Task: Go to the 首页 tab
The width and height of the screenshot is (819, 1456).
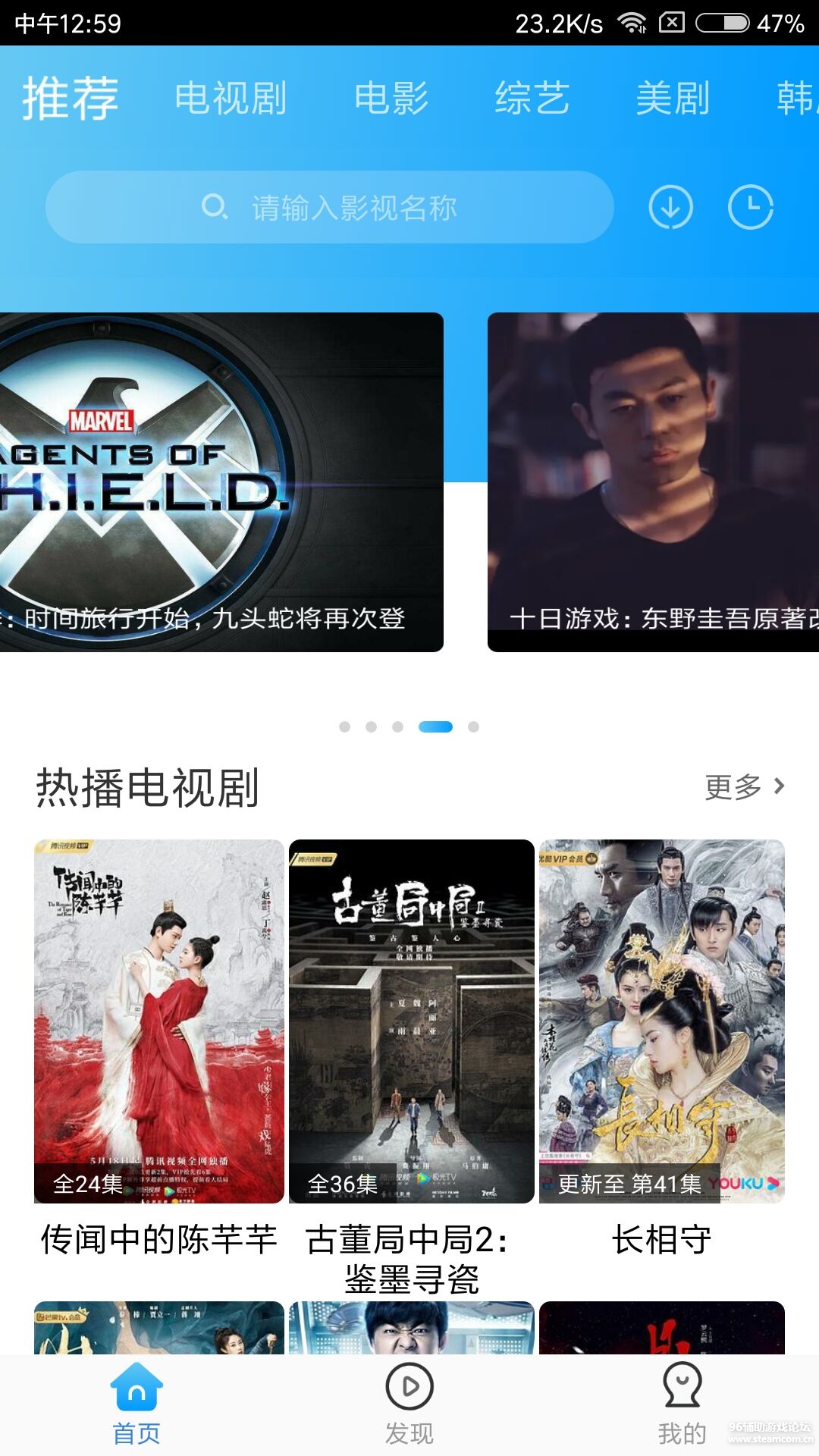Action: (x=136, y=1404)
